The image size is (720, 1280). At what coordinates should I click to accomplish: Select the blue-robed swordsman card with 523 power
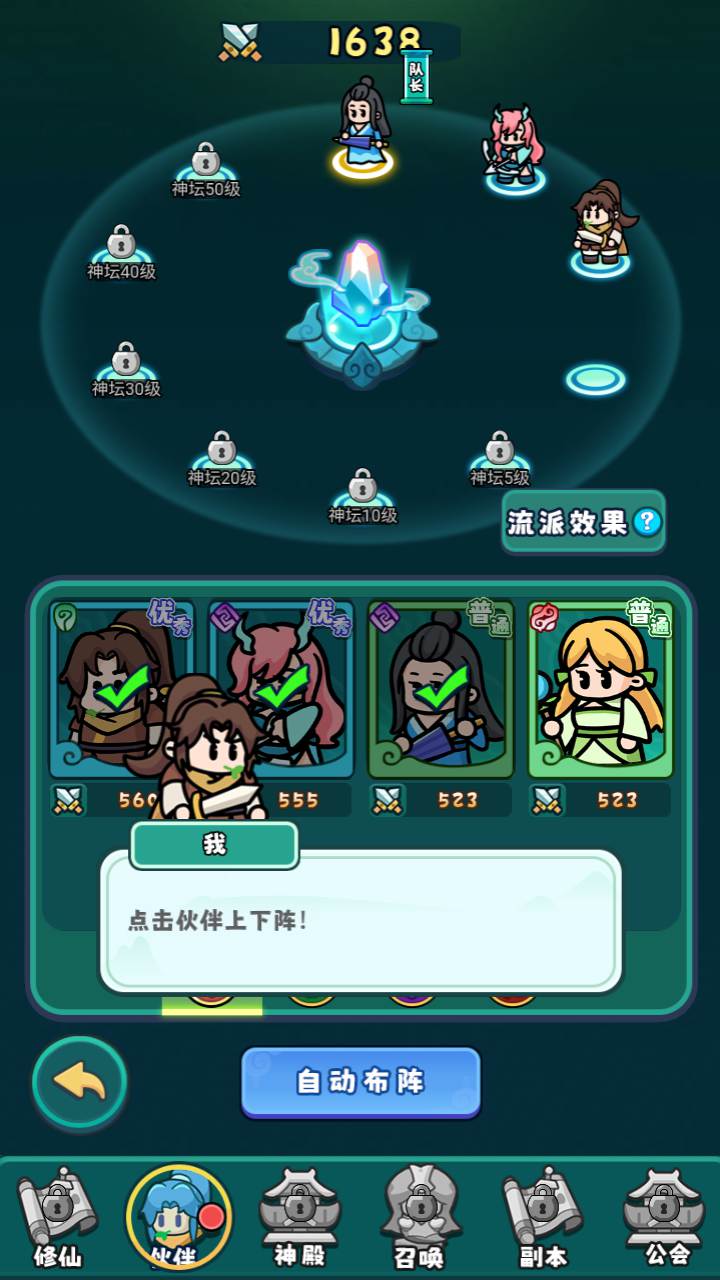coord(440,690)
